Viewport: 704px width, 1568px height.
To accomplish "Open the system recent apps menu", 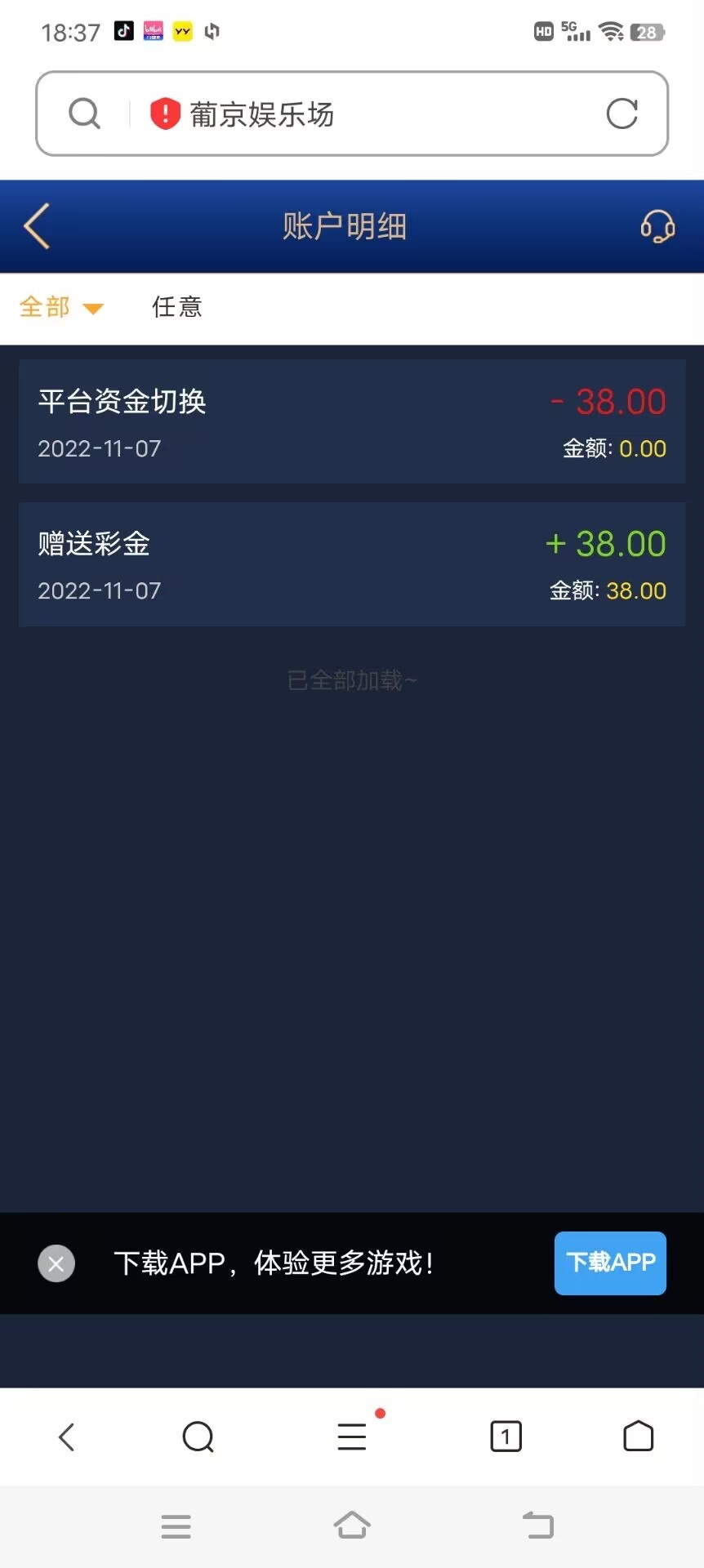I will coord(176,1526).
